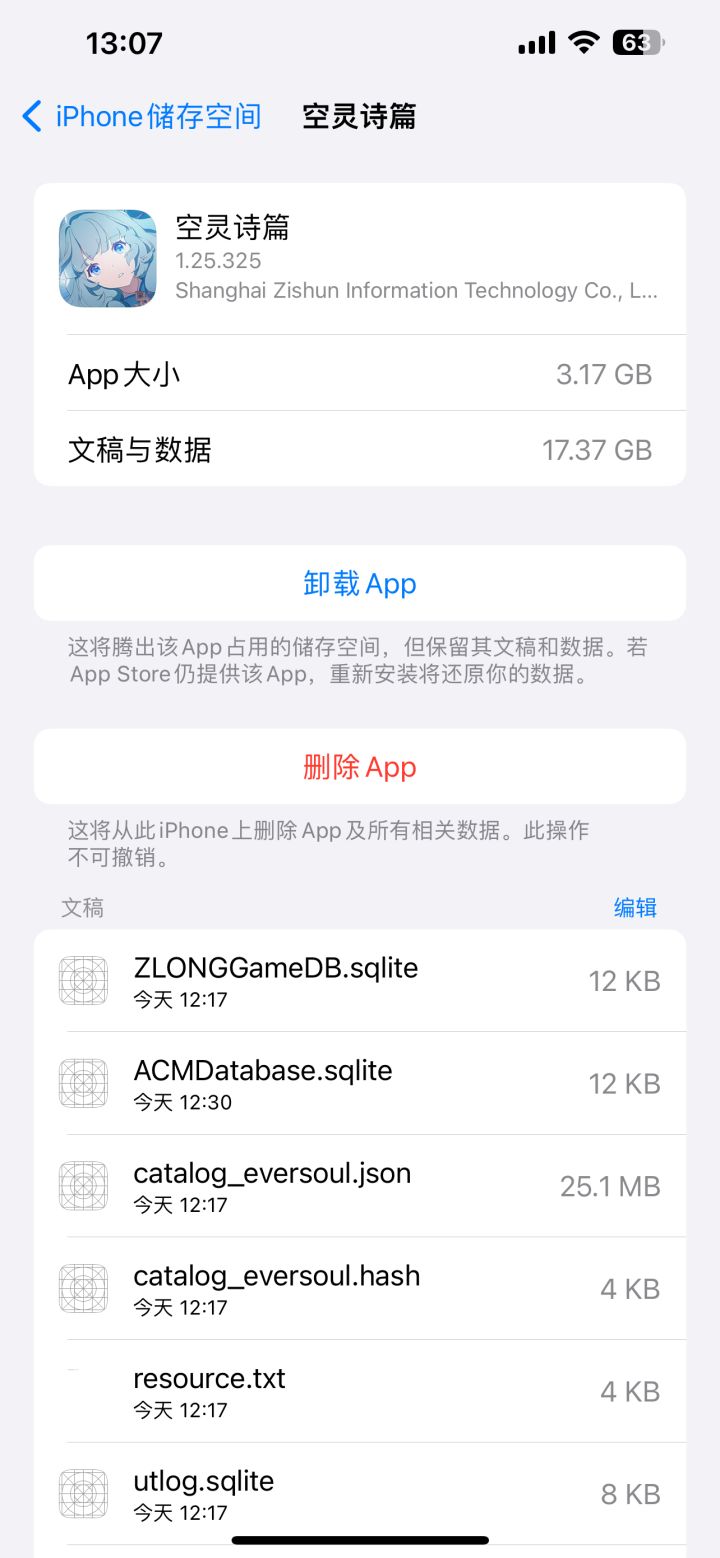Tap the 编辑 link
The image size is (720, 1558).
coord(636,907)
